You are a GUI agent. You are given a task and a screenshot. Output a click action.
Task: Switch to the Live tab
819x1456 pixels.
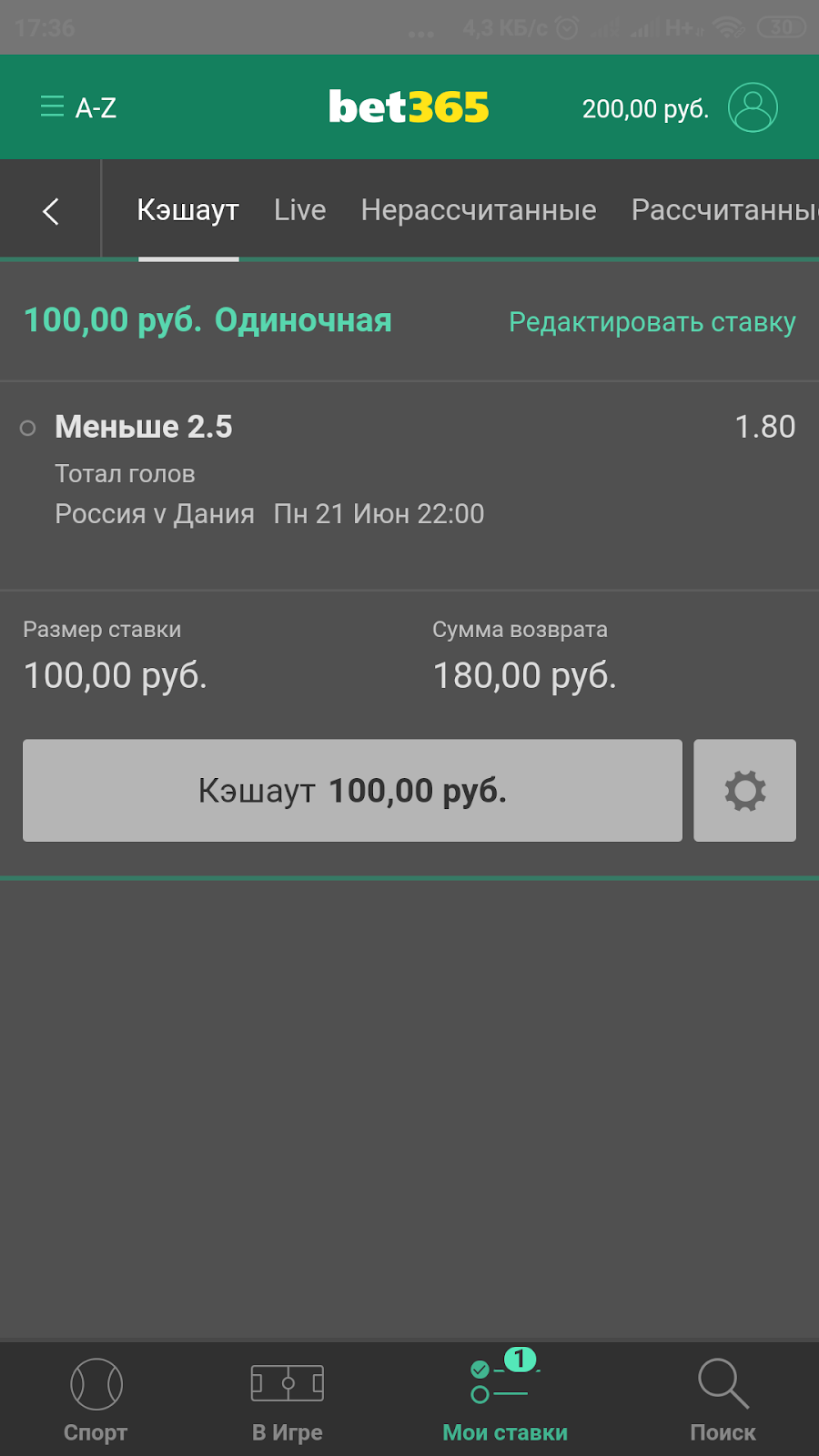(299, 210)
